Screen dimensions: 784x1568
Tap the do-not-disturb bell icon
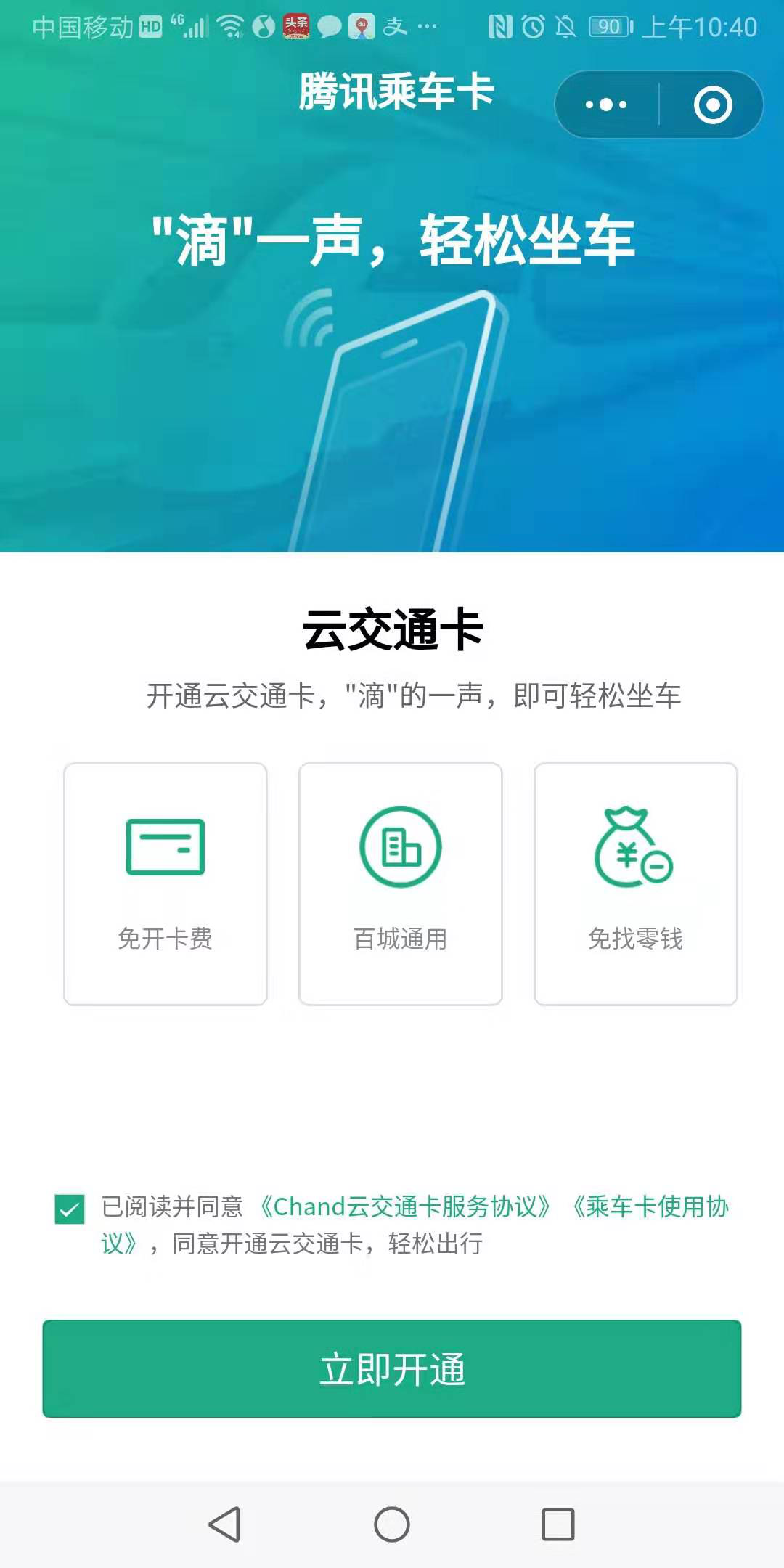[x=565, y=27]
